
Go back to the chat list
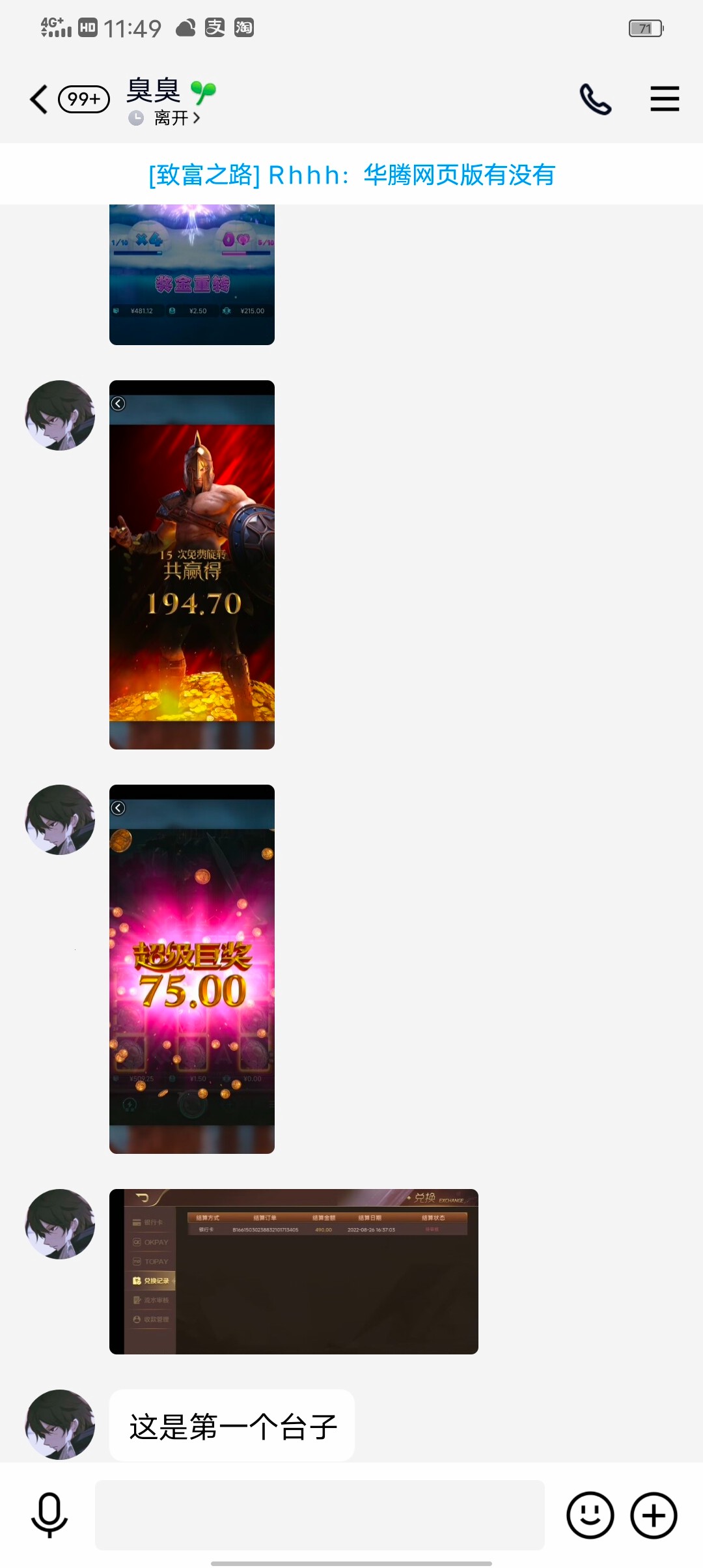point(39,100)
